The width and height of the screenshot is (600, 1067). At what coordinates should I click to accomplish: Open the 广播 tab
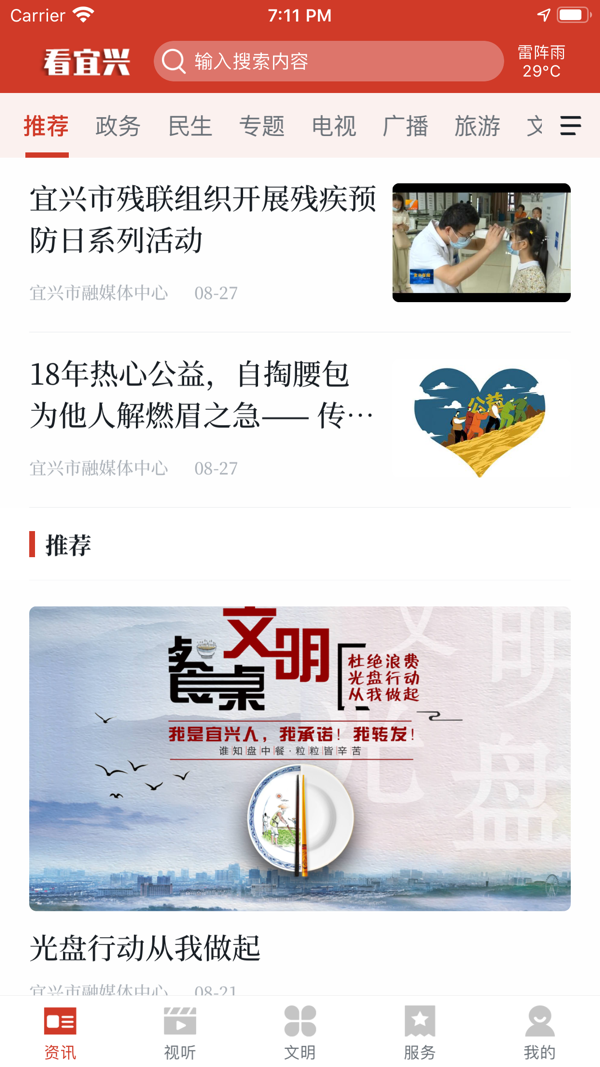(x=405, y=126)
